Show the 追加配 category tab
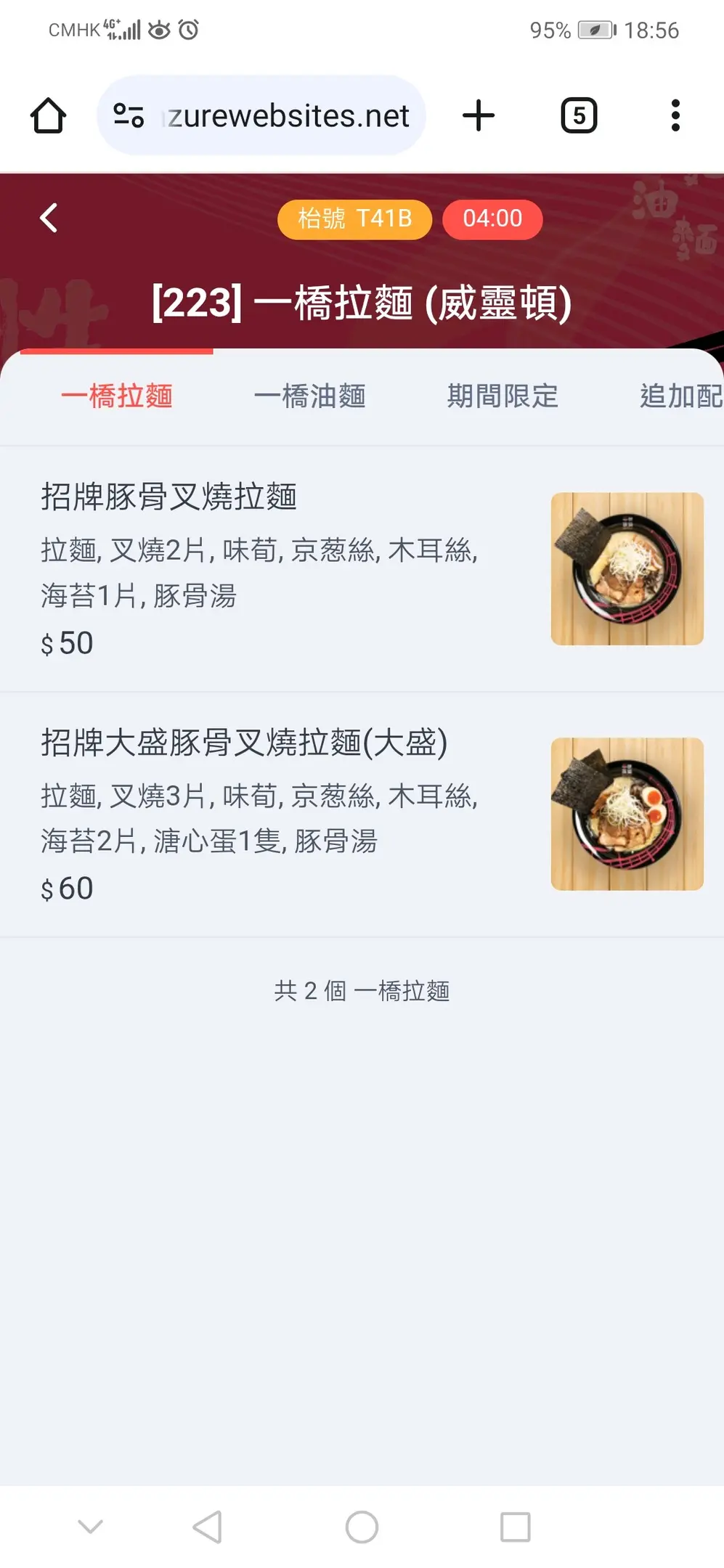Screen dimensions: 724x1568 (680, 396)
